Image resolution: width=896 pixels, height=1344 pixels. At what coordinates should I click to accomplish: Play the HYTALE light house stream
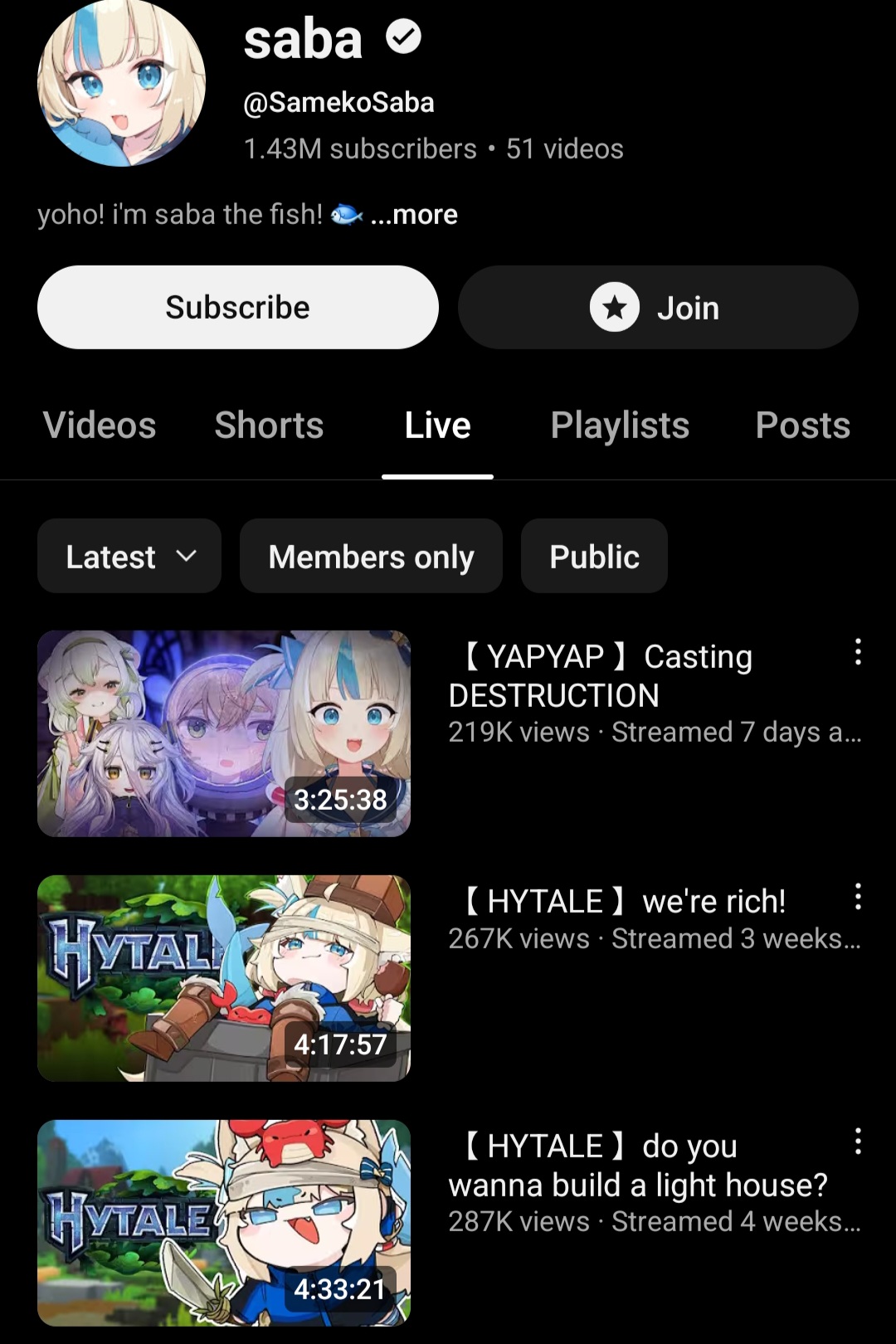tap(224, 1223)
